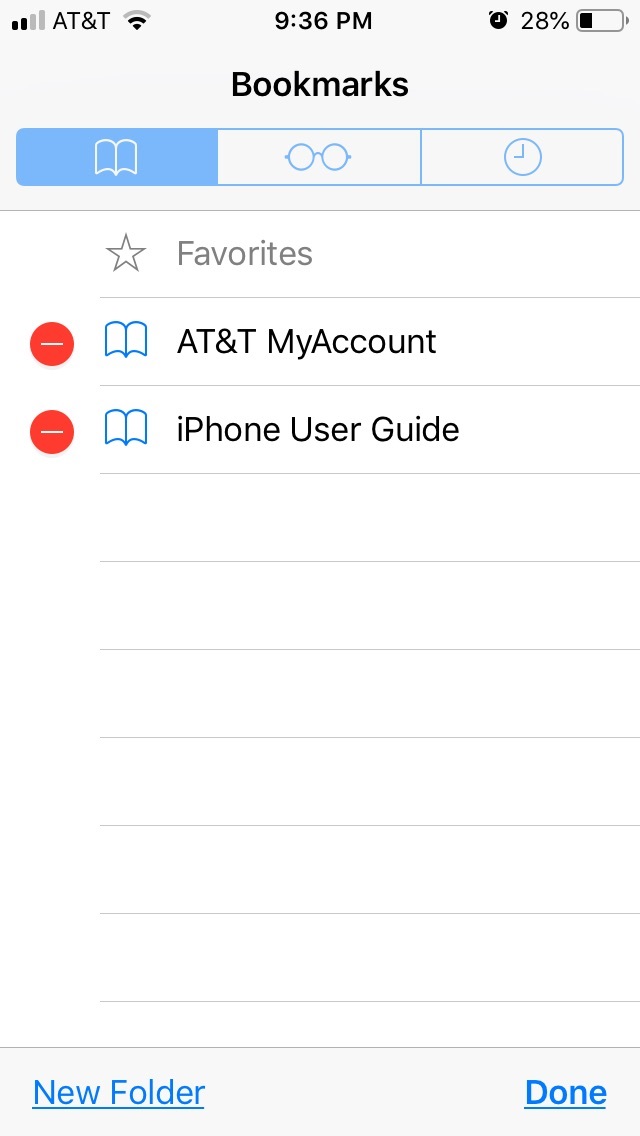The width and height of the screenshot is (640, 1136).
Task: Tap the delete button for iPhone User Guide
Action: click(52, 431)
